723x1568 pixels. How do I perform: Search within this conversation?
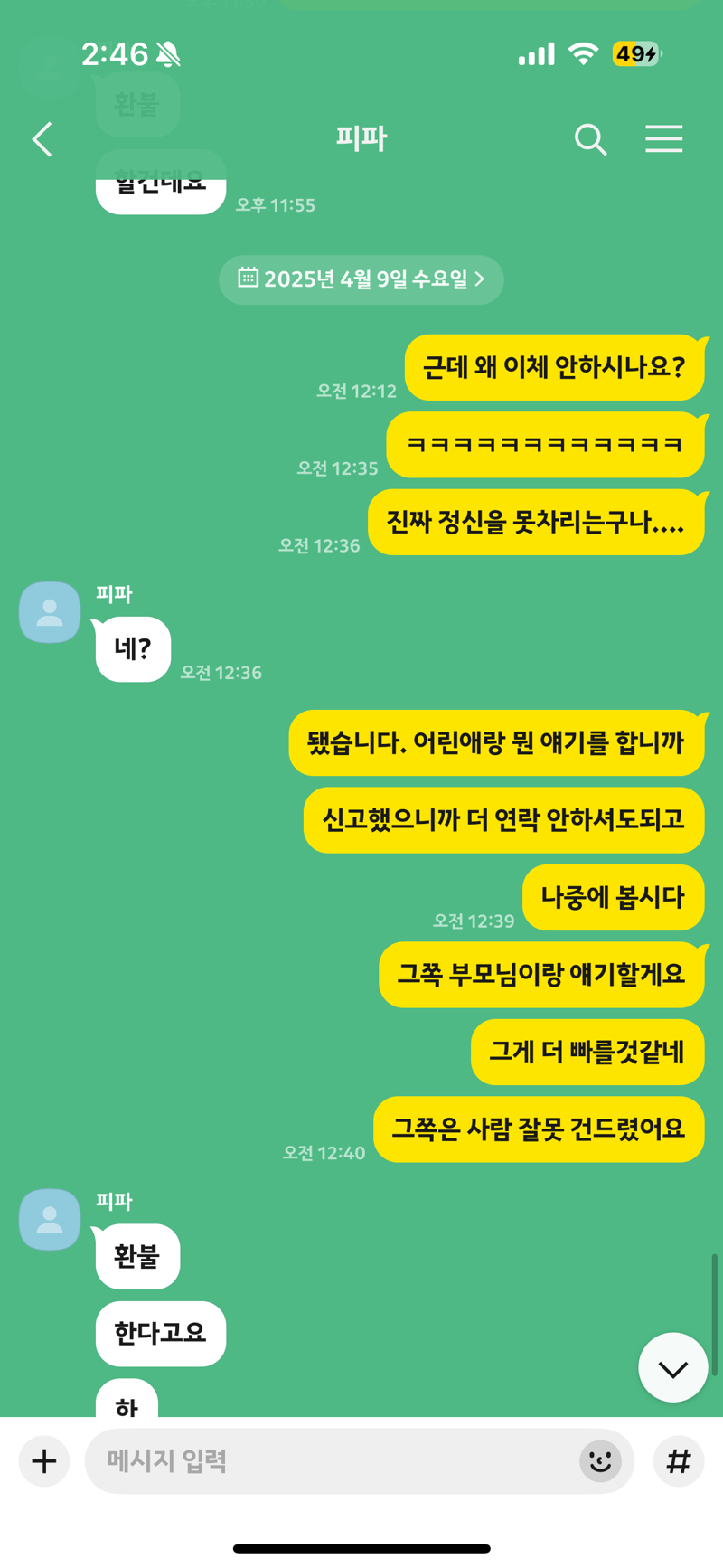point(590,139)
